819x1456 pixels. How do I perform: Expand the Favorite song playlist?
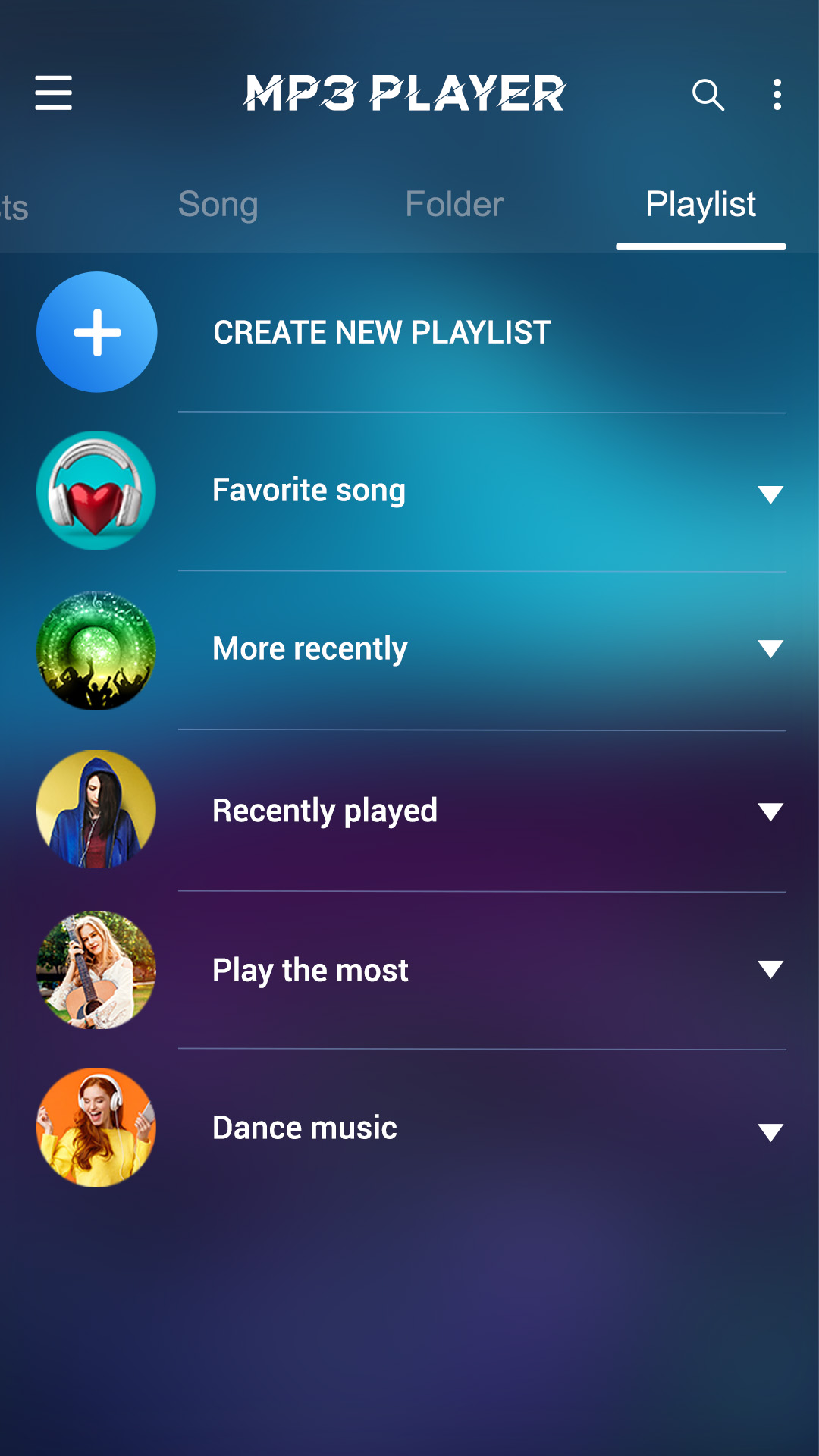click(x=770, y=495)
